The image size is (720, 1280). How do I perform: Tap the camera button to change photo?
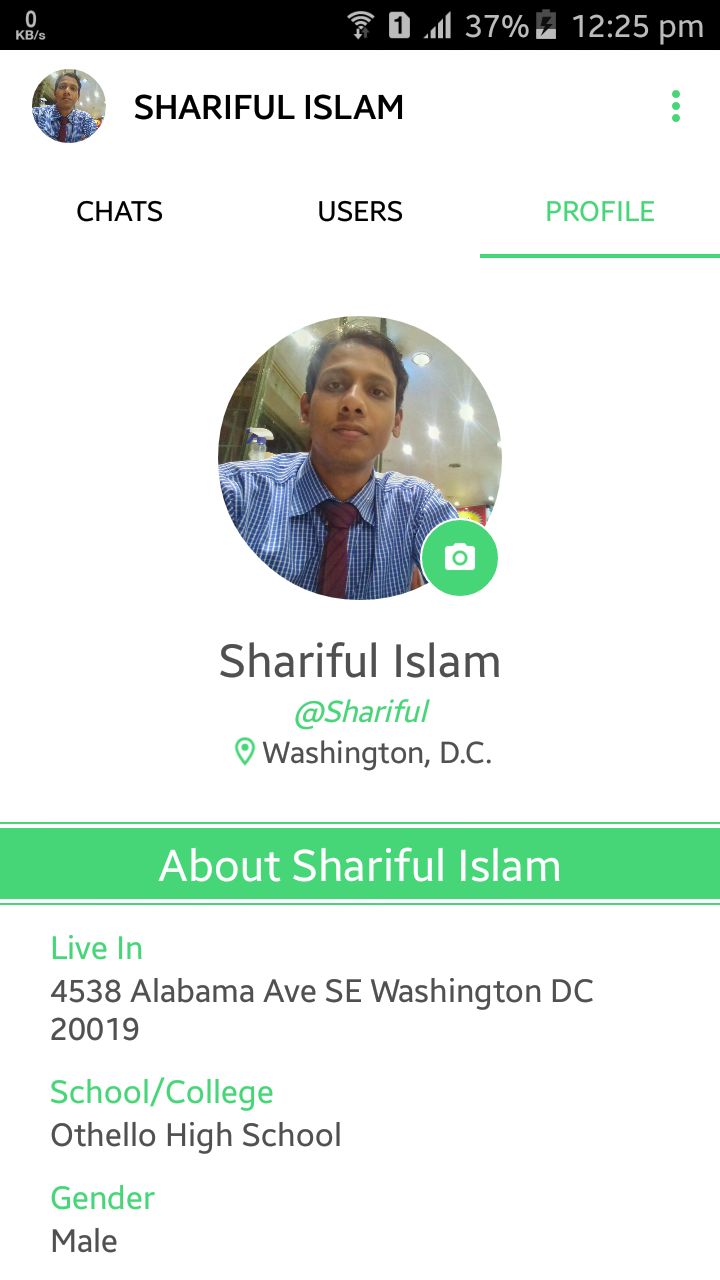460,558
